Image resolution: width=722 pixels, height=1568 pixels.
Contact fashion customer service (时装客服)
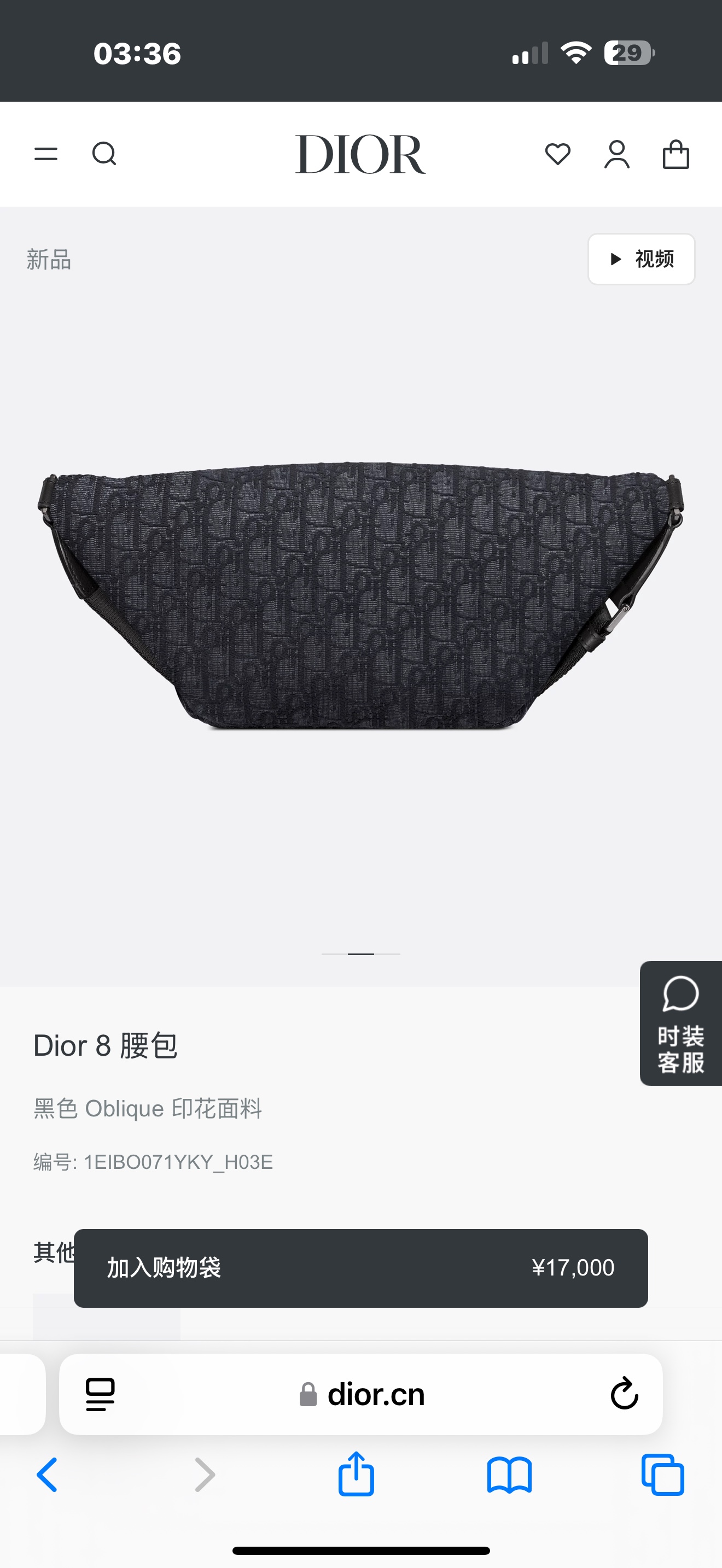click(680, 1023)
